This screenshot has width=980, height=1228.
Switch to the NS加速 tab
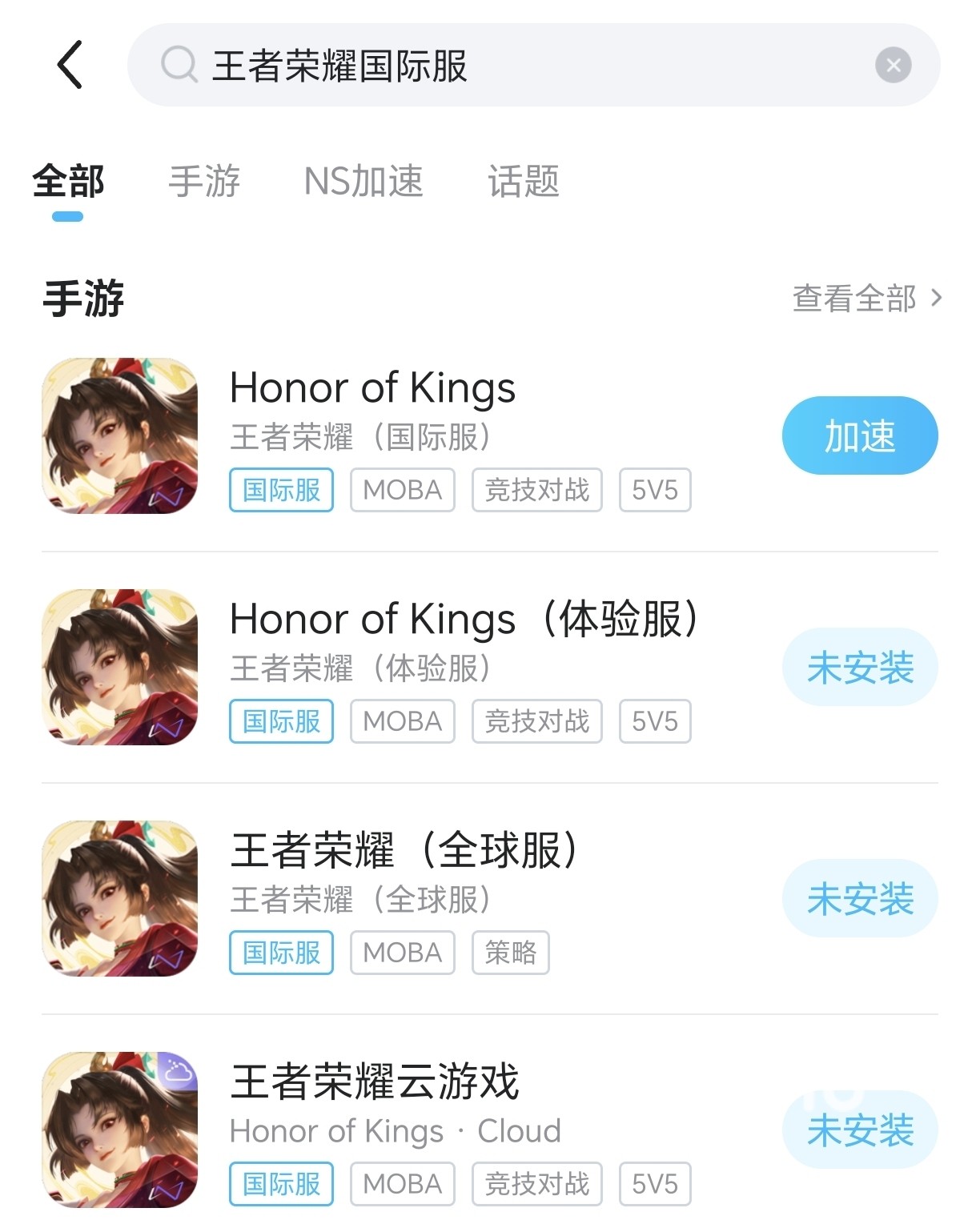[x=363, y=182]
